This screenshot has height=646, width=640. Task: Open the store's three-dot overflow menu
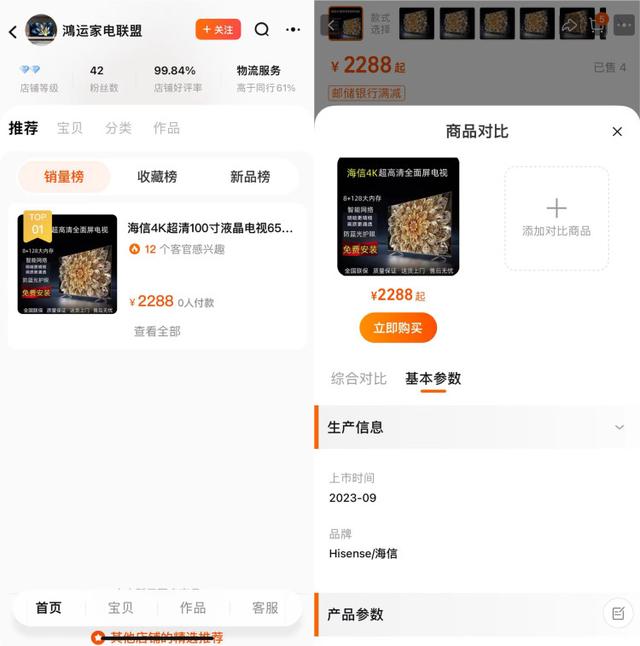(x=293, y=30)
